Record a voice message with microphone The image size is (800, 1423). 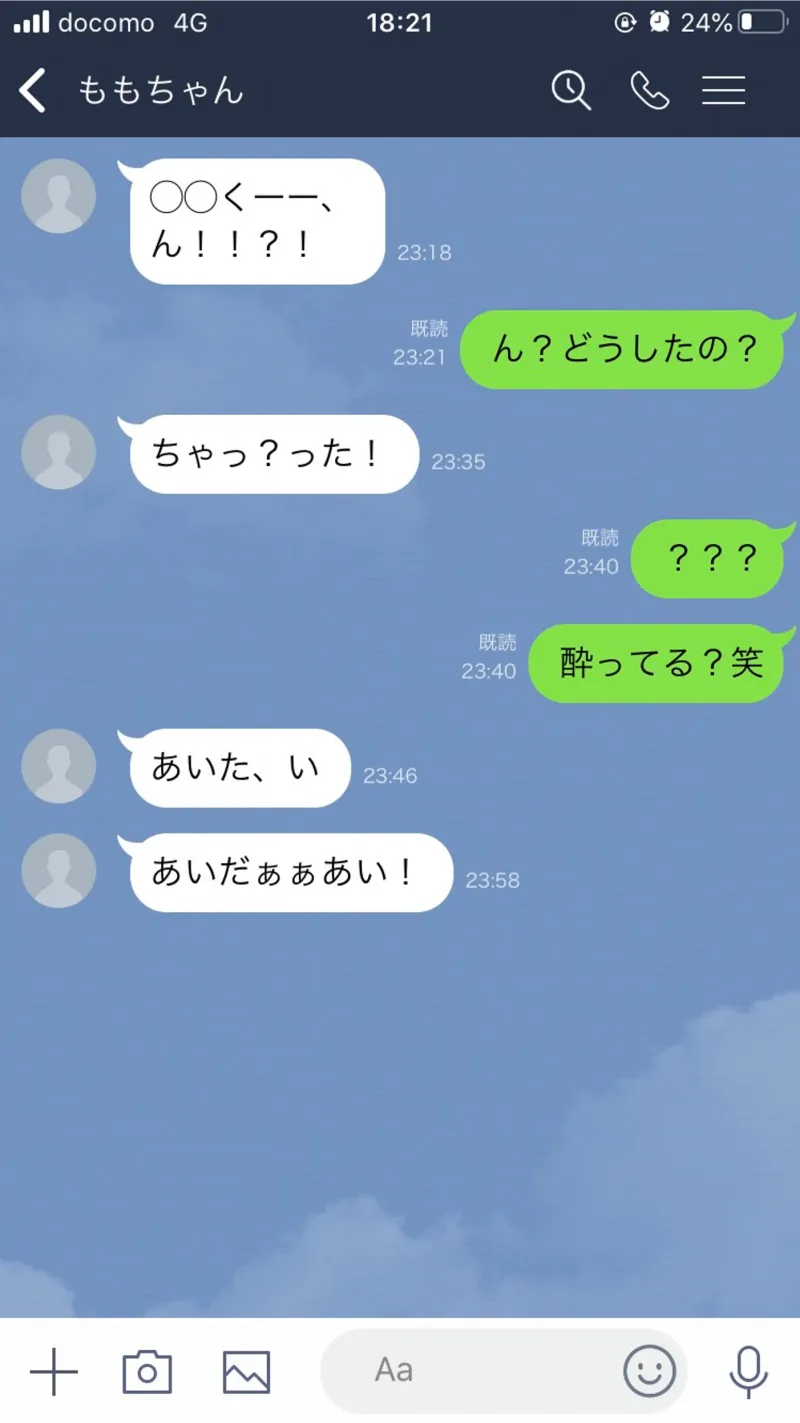(x=748, y=1370)
